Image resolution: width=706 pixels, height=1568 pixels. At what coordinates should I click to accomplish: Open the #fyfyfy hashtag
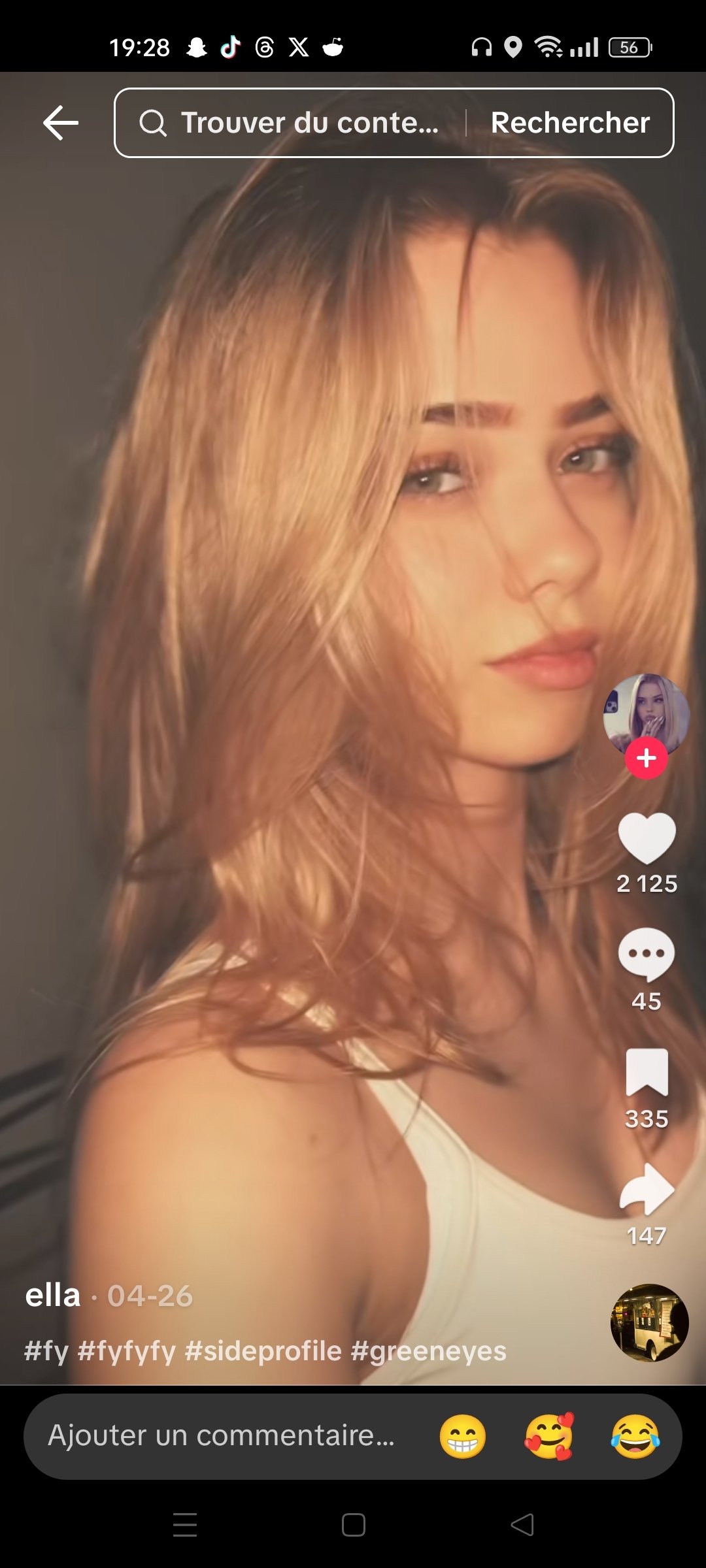coord(126,1350)
